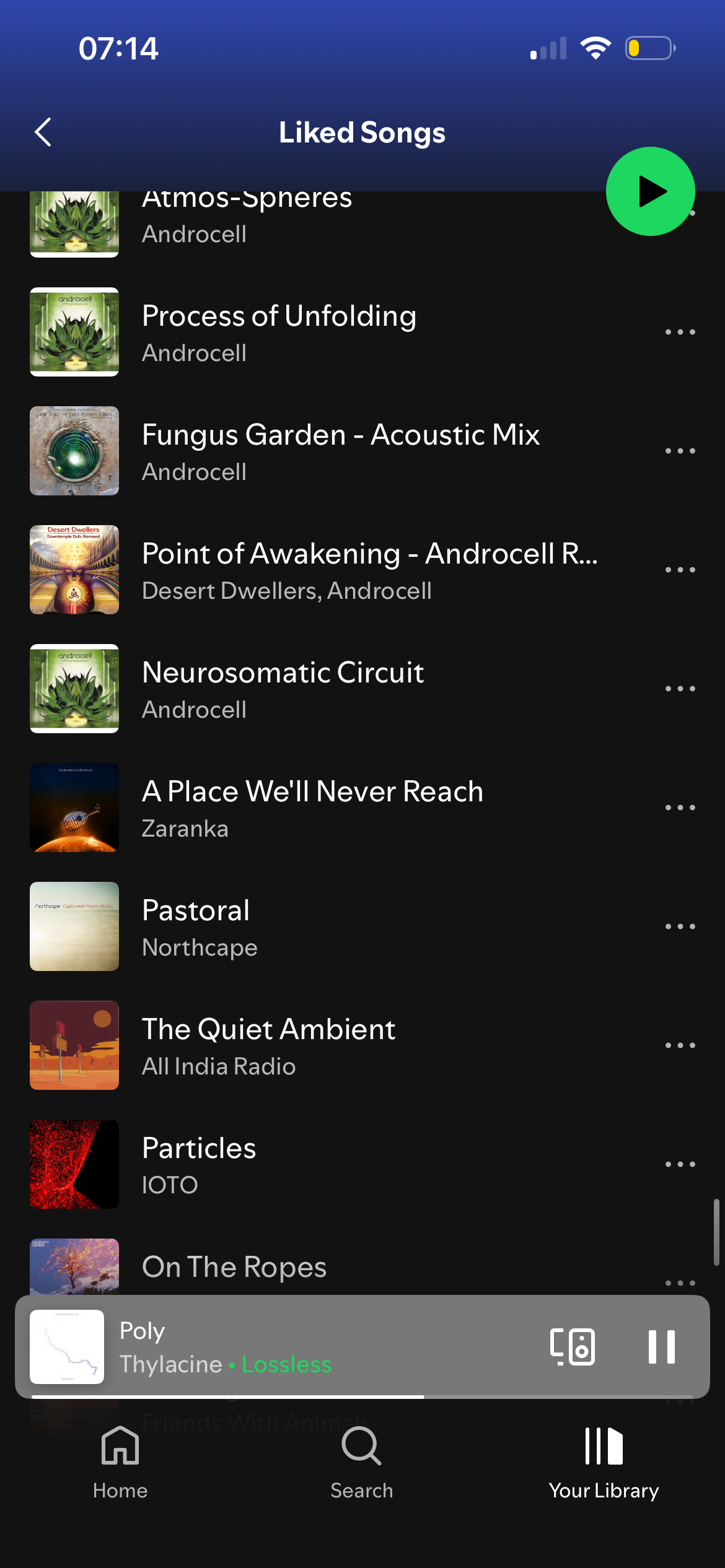Screen dimensions: 725x1568
Task: Play Particles by IOTO
Action: (198, 1165)
